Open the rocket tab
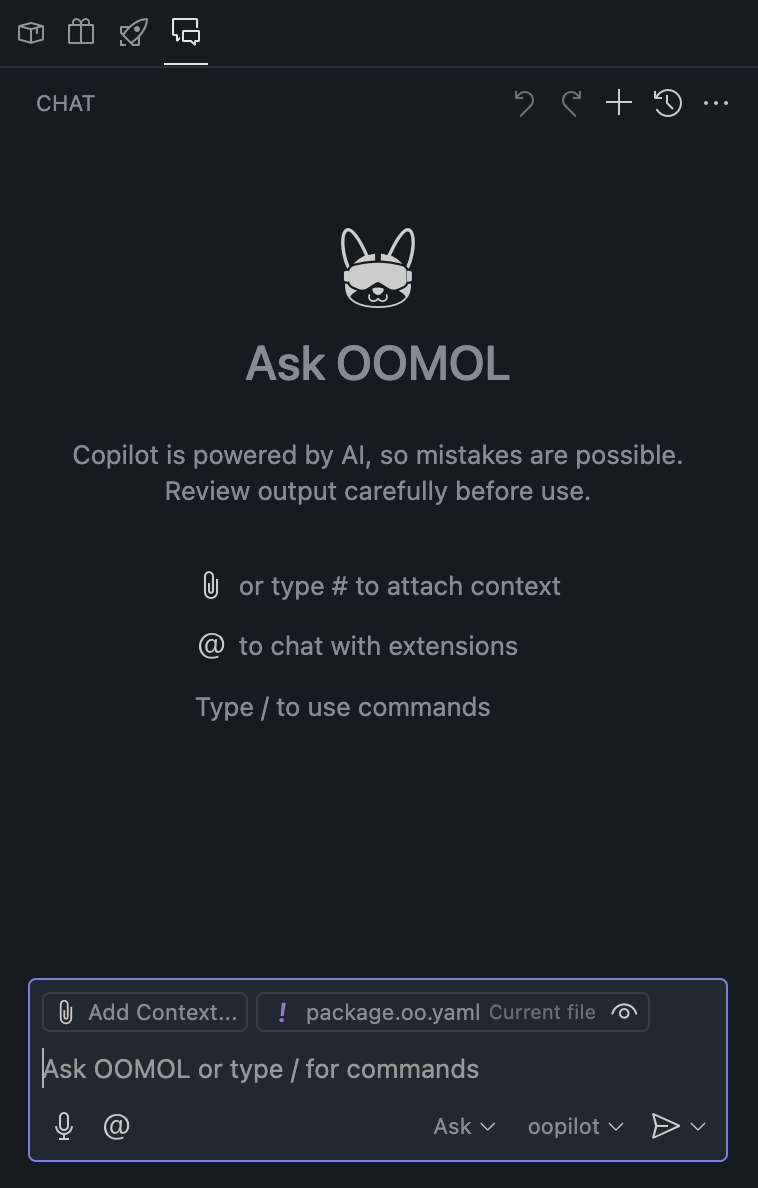Viewport: 758px width, 1188px height. 134,33
